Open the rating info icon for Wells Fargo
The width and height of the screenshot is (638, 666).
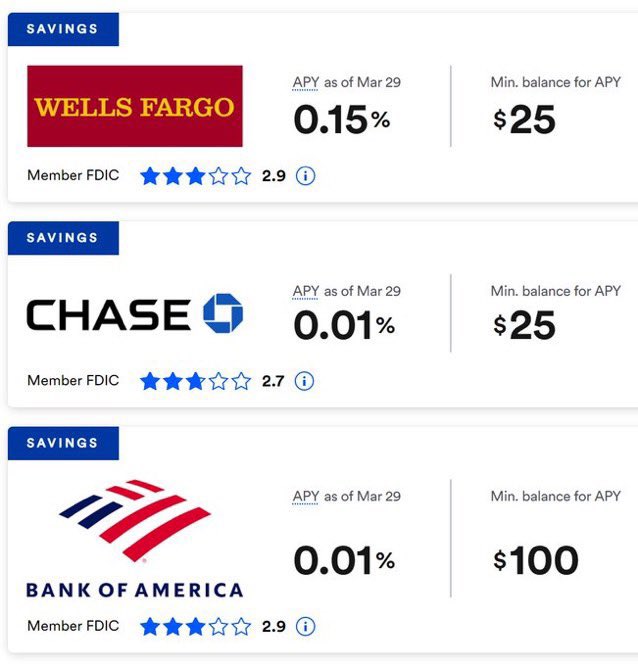[x=306, y=176]
